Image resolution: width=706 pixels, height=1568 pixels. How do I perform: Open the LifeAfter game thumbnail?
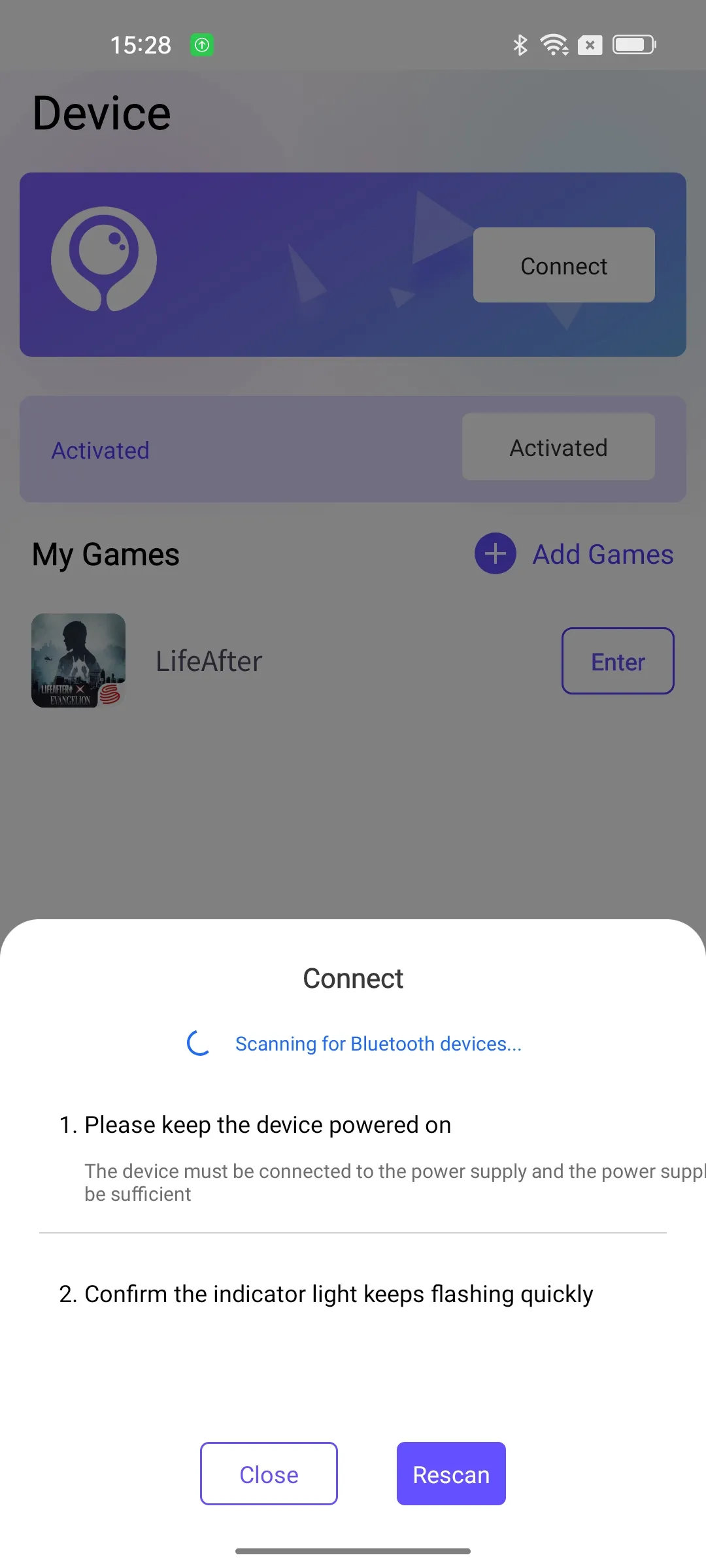click(78, 661)
